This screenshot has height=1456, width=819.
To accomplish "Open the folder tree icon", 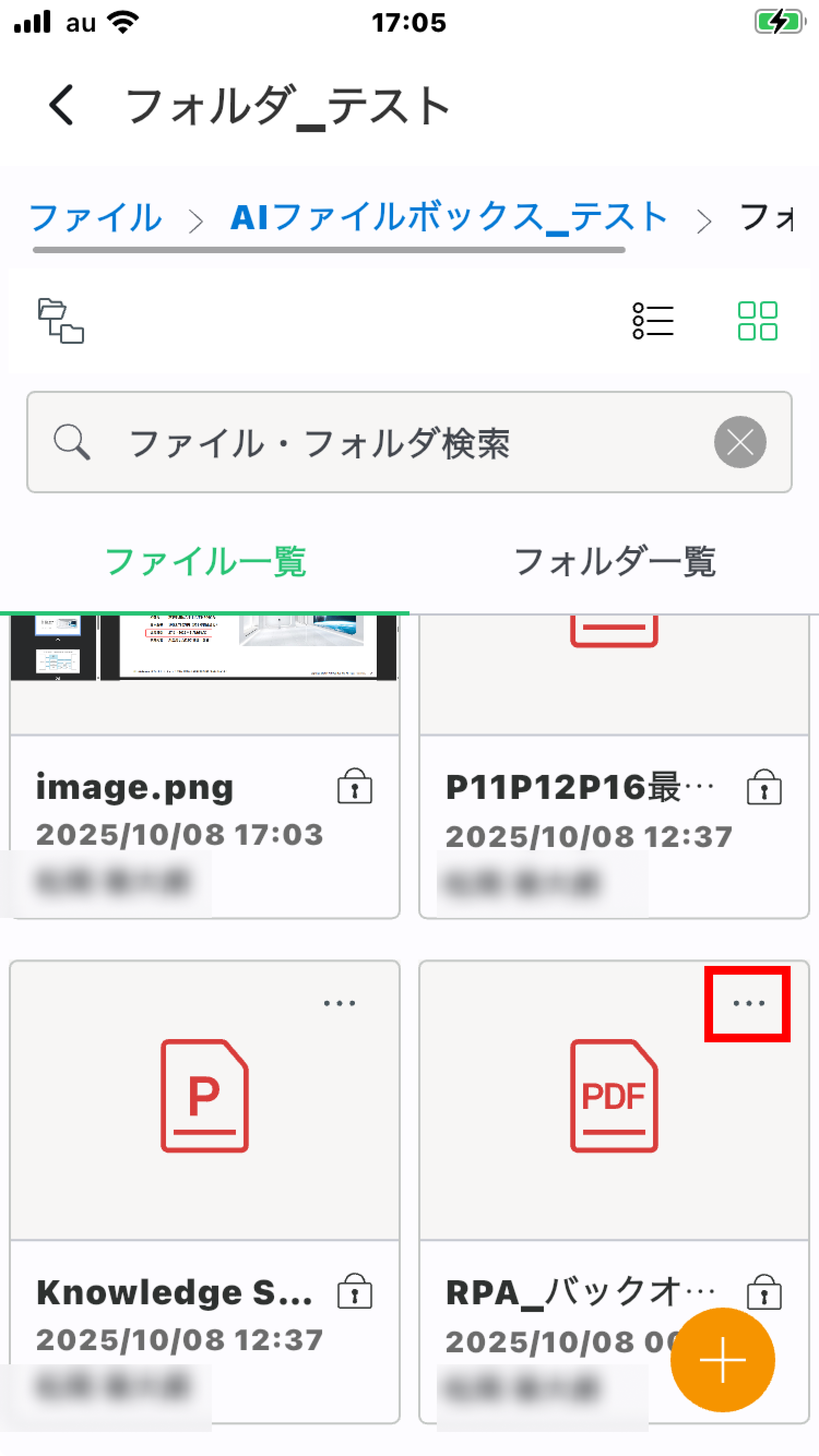I will tap(61, 320).
